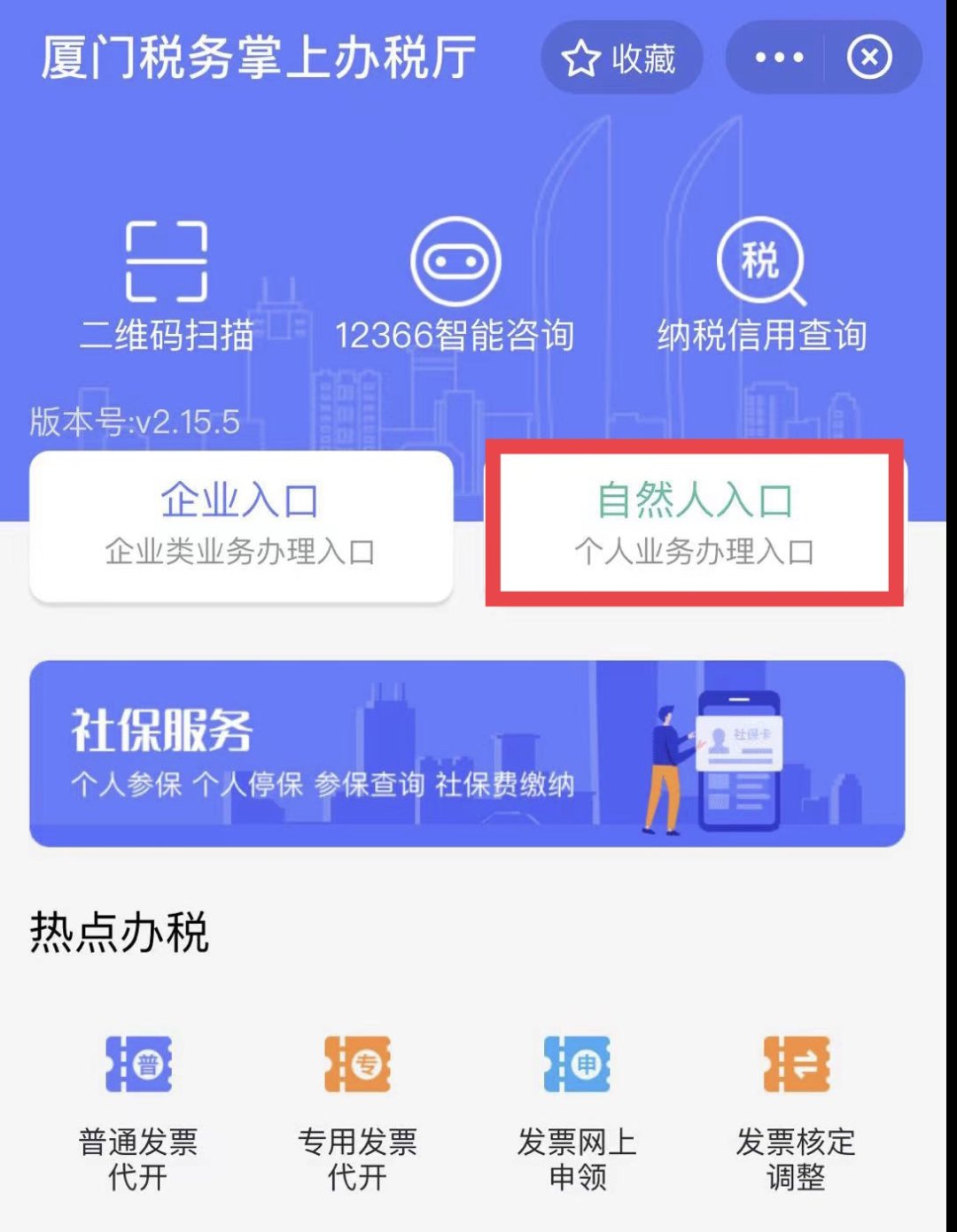Open the three-dot more menu
This screenshot has height=1232, width=957.
click(x=779, y=58)
